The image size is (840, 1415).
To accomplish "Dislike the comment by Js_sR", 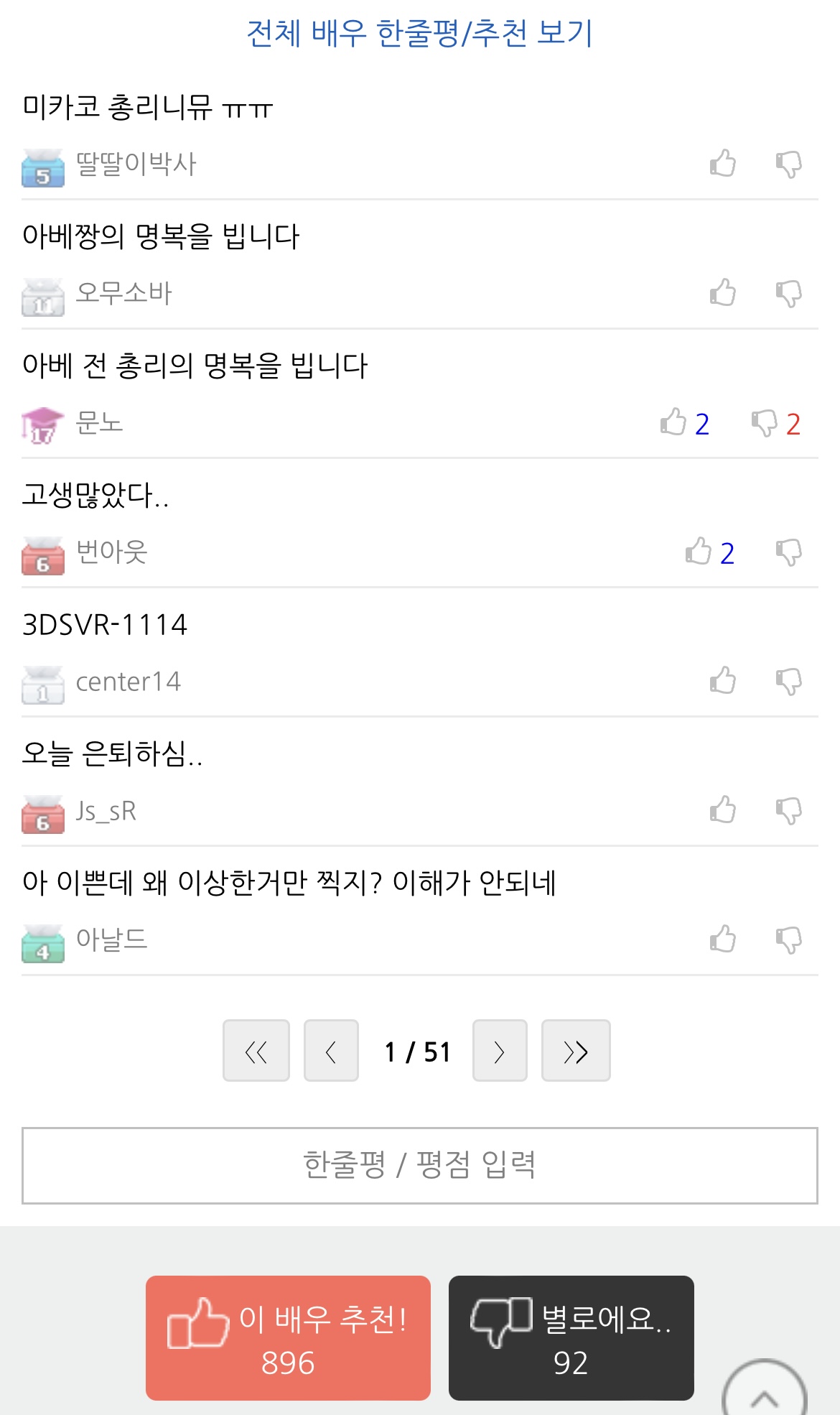I will [788, 811].
